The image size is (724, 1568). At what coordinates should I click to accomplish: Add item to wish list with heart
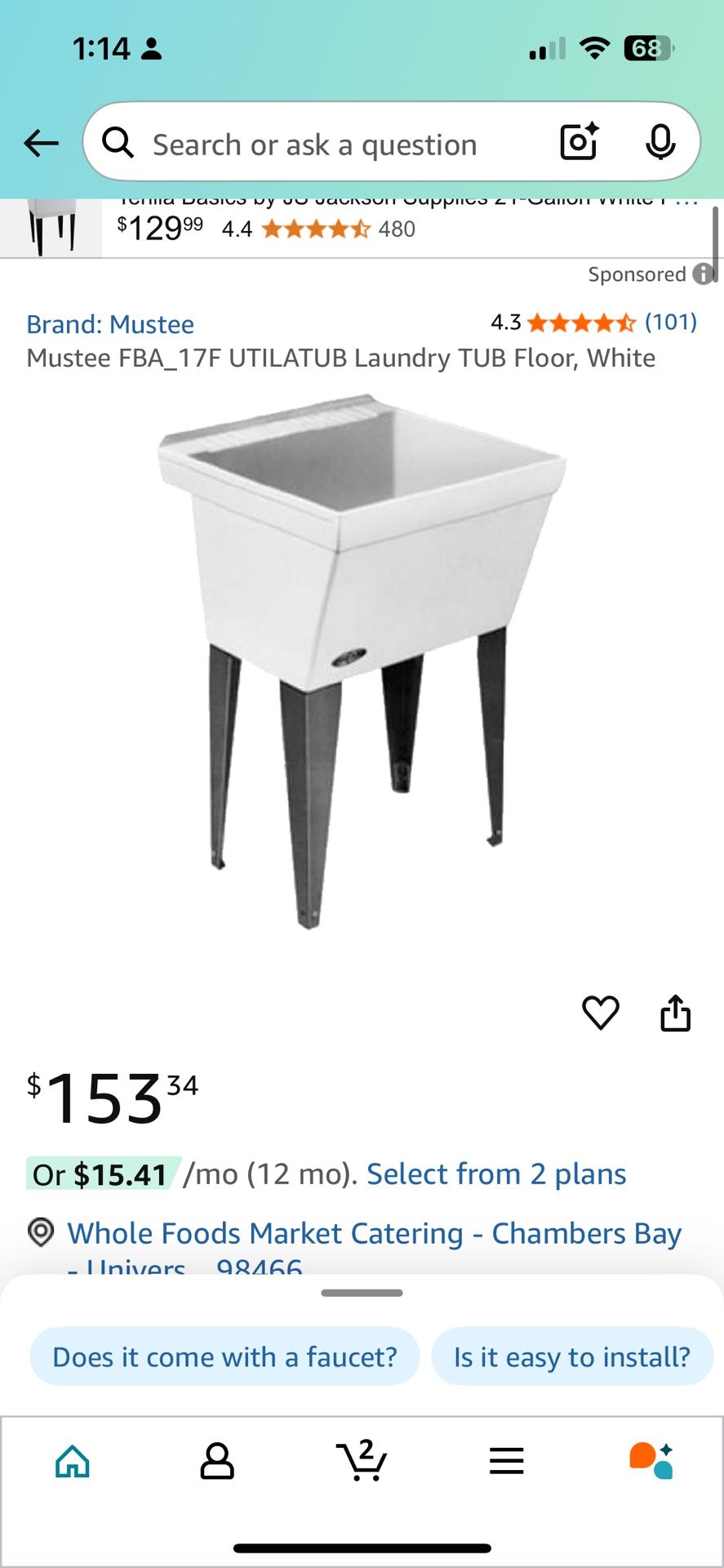[600, 1013]
